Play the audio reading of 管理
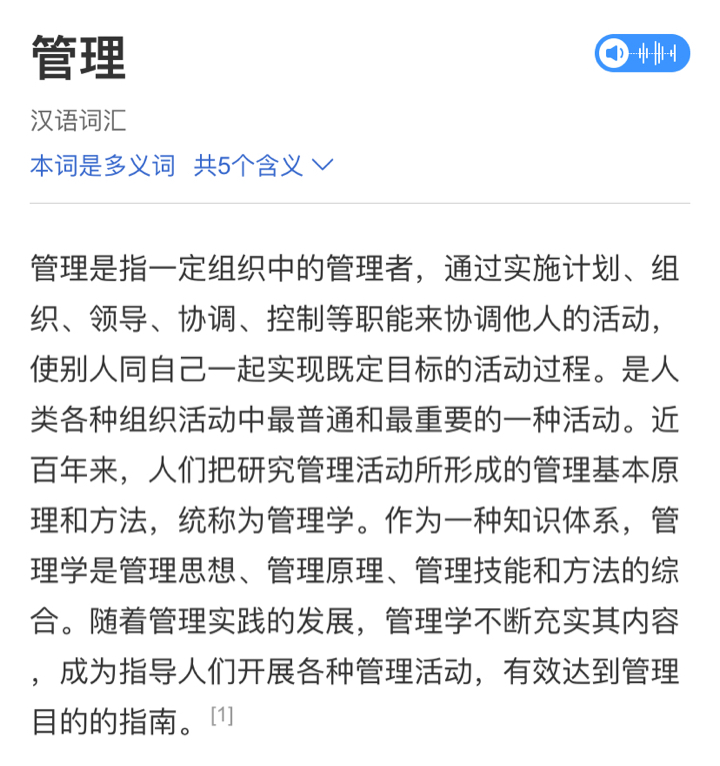 tap(642, 53)
